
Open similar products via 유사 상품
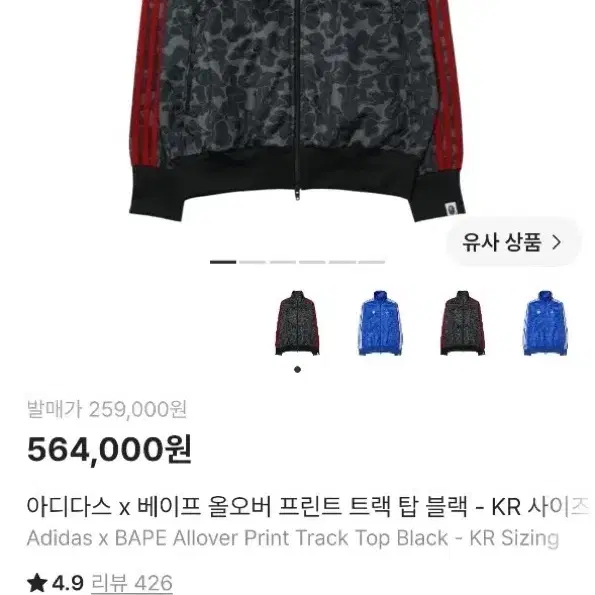click(x=513, y=242)
